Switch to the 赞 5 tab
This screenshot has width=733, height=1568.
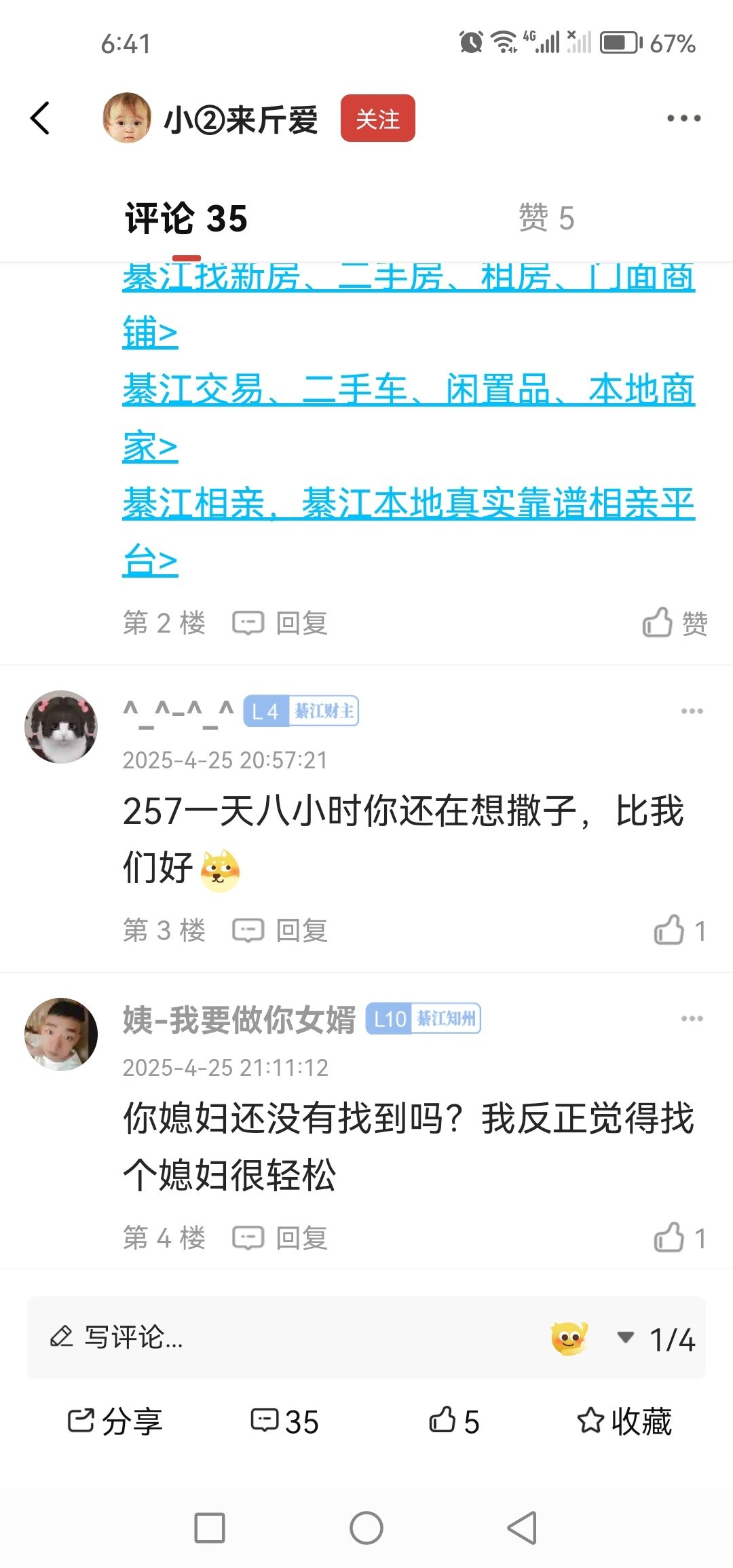(x=546, y=218)
